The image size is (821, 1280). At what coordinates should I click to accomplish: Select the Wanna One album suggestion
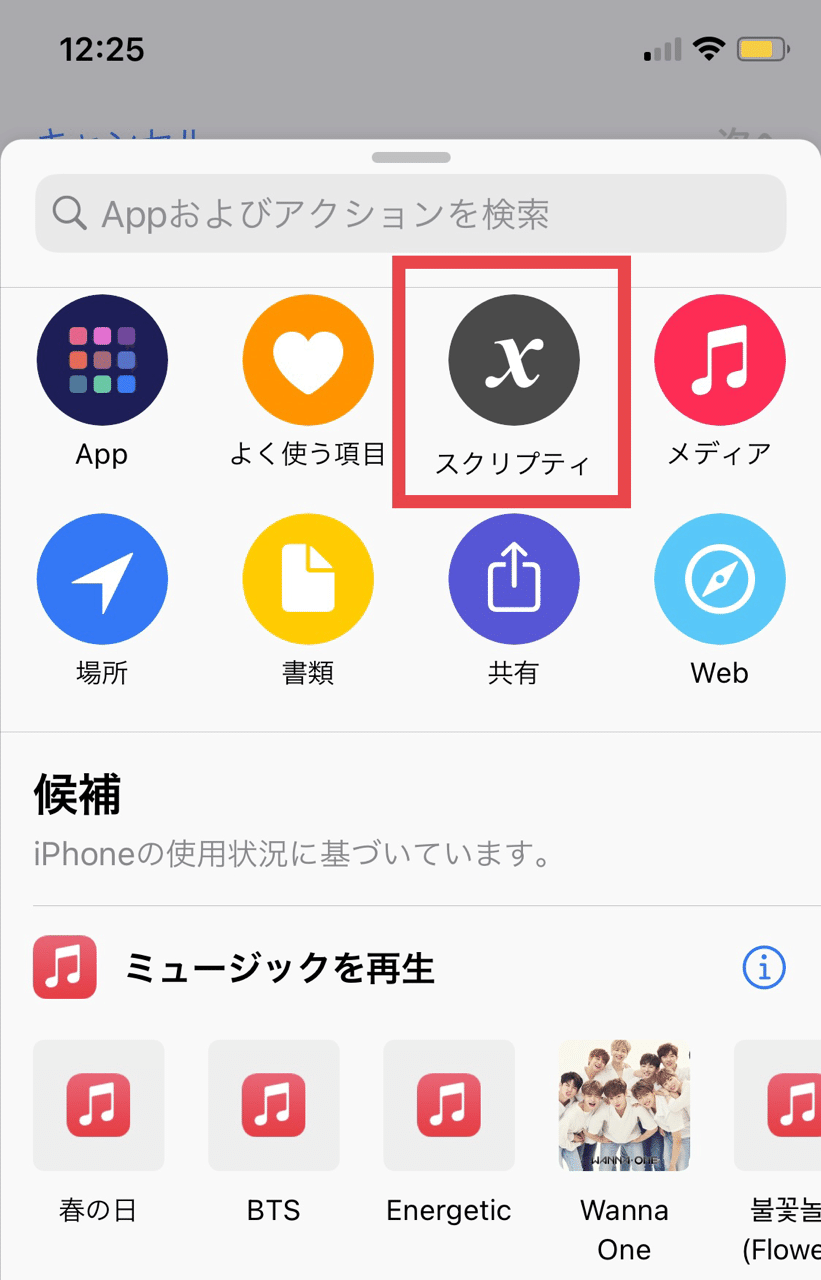624,1105
